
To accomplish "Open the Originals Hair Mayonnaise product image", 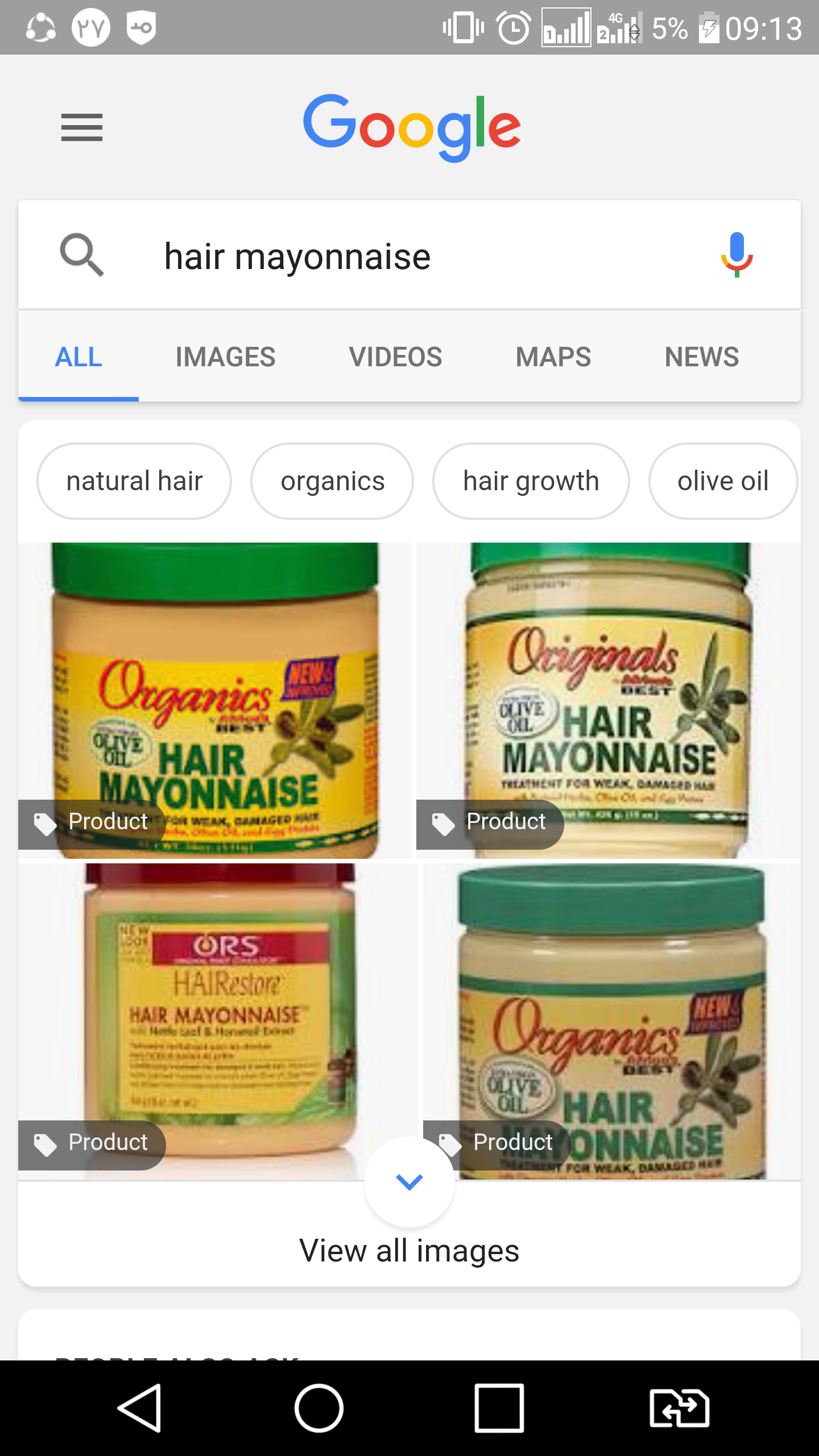I will pos(609,700).
